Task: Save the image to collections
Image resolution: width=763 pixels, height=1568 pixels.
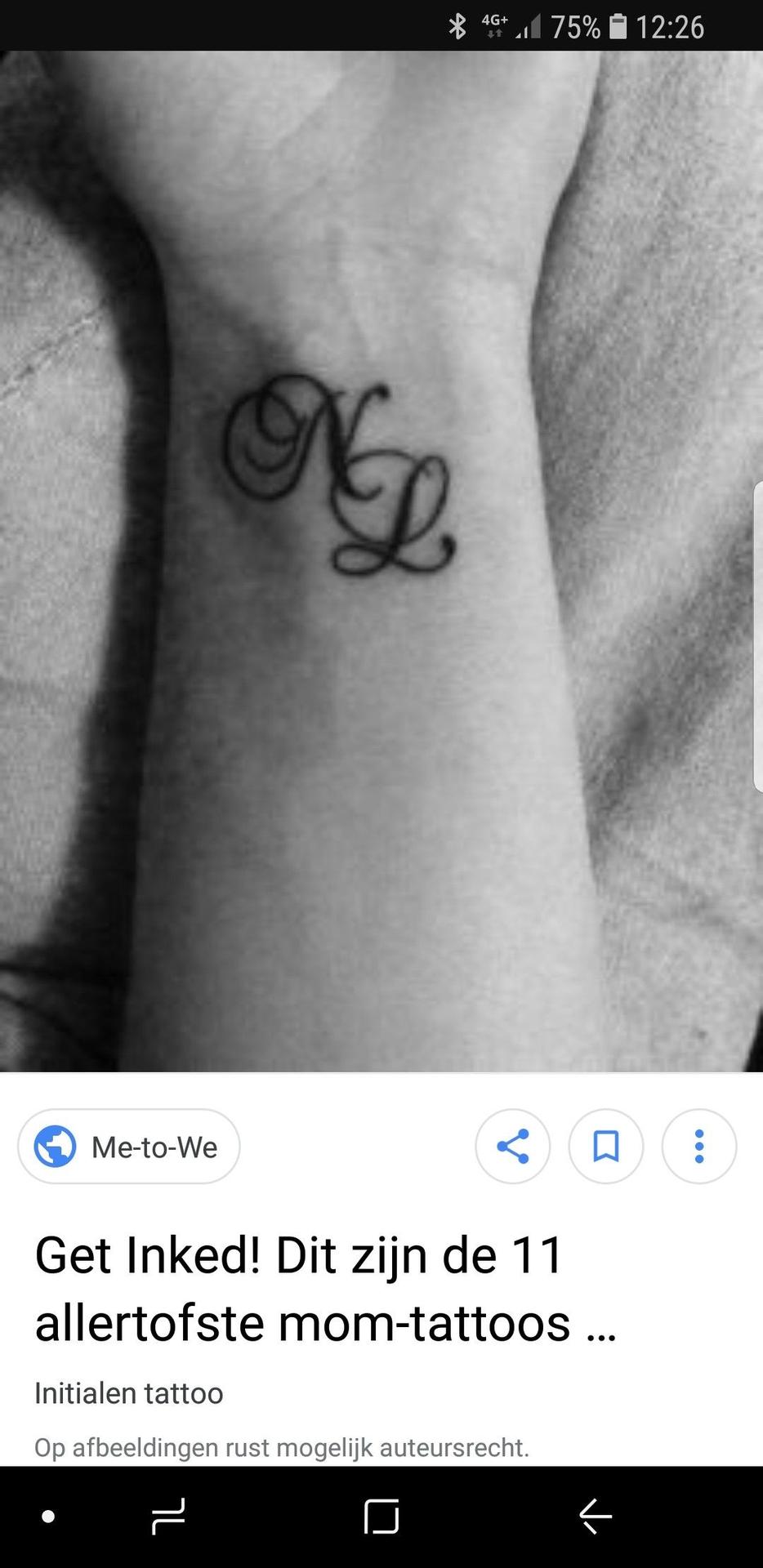Action: click(x=606, y=1147)
